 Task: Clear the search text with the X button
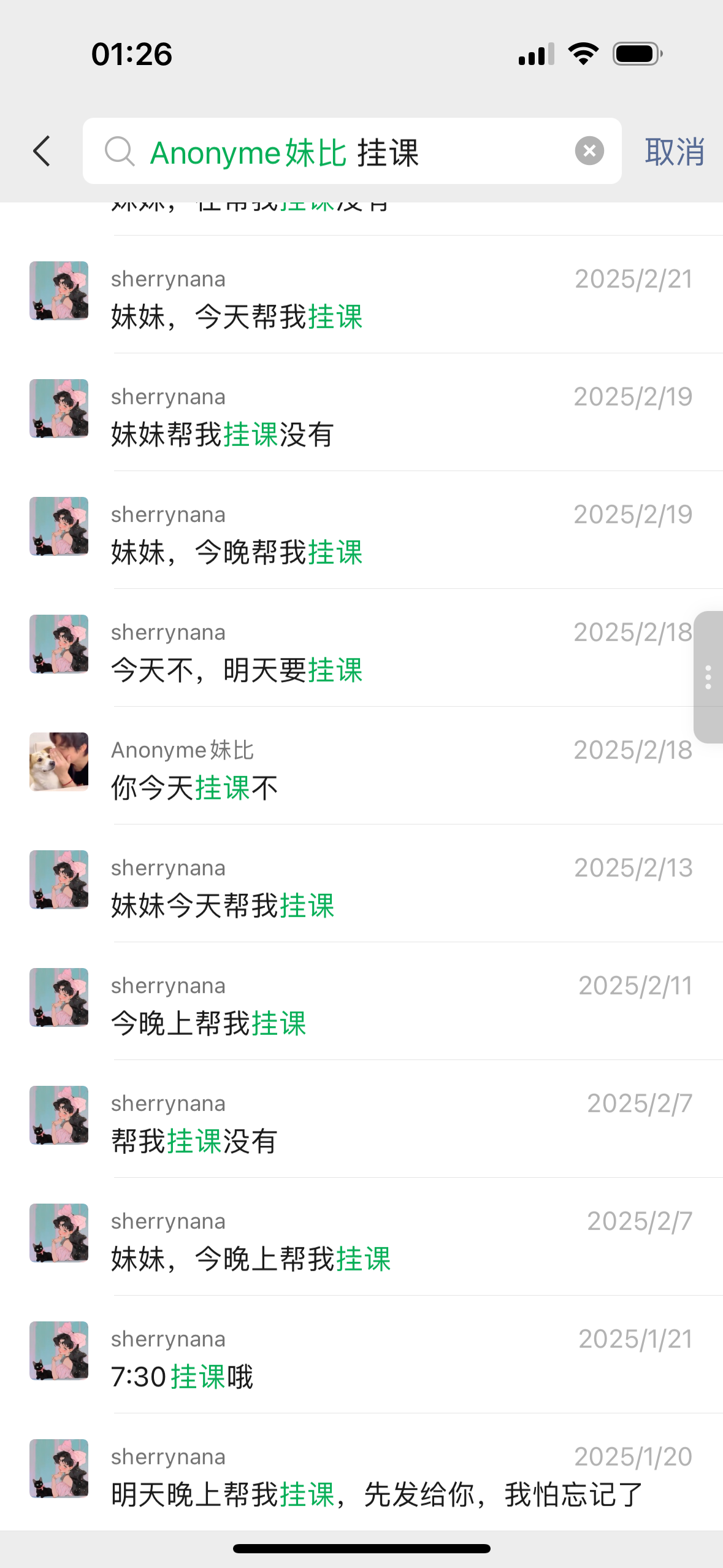(589, 151)
